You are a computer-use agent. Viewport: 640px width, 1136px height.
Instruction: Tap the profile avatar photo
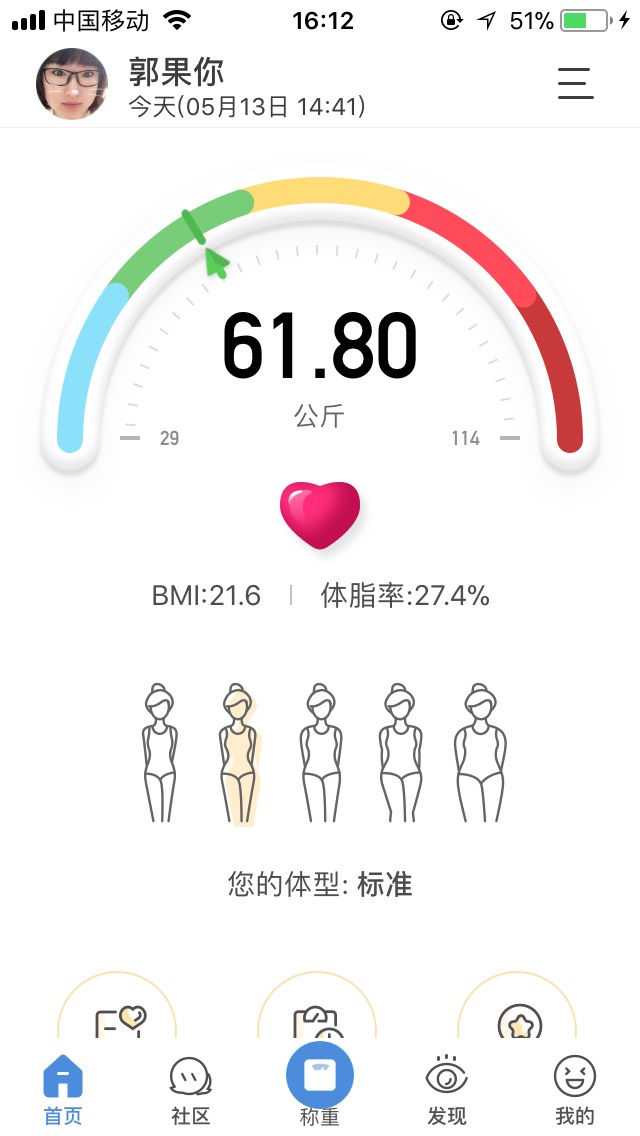[71, 83]
